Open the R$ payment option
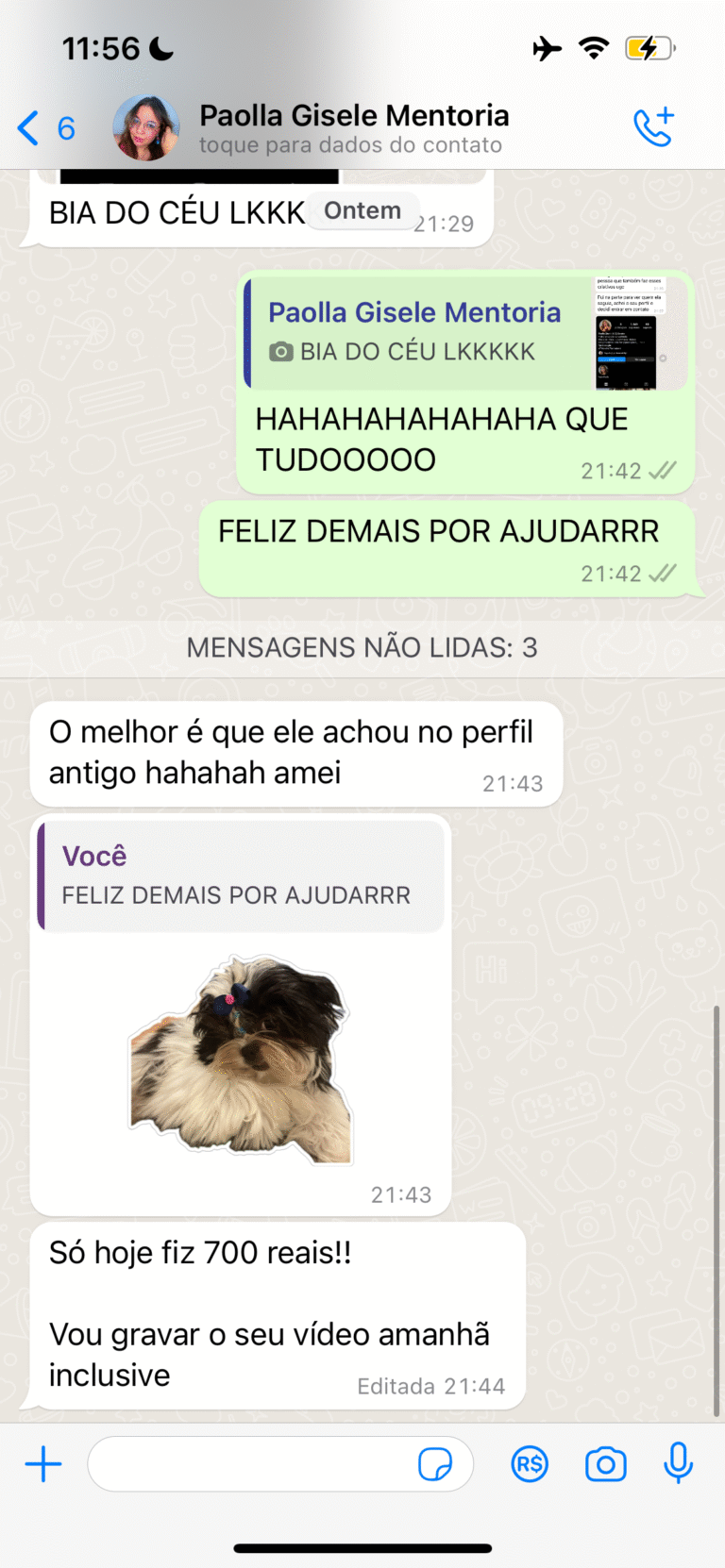This screenshot has width=725, height=1568. coord(530,1464)
